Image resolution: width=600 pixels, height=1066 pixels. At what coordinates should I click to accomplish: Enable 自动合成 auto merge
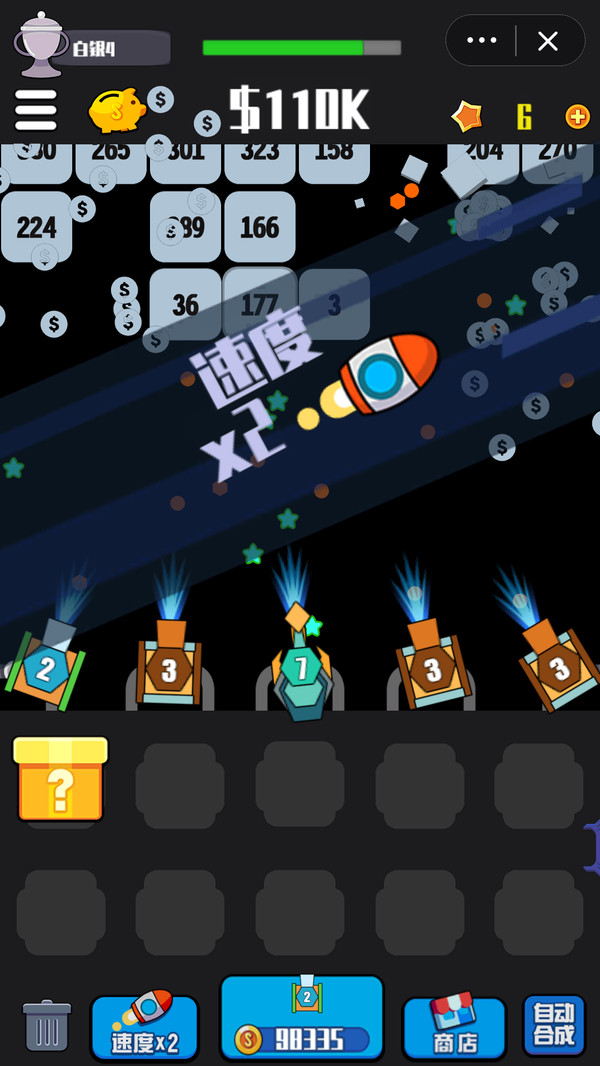point(554,1025)
